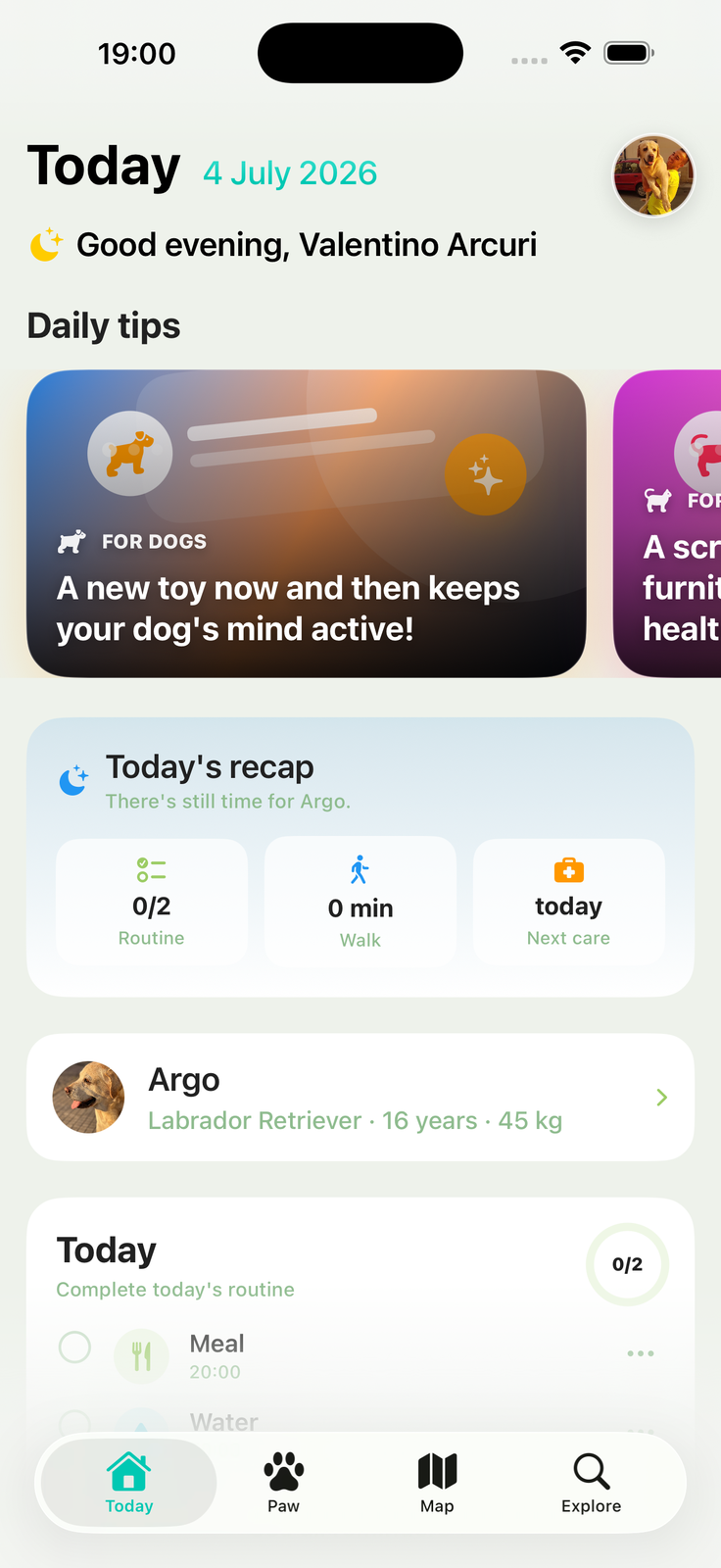This screenshot has width=721, height=1568.
Task: Open the Walk 0 min tile
Action: pos(360,902)
